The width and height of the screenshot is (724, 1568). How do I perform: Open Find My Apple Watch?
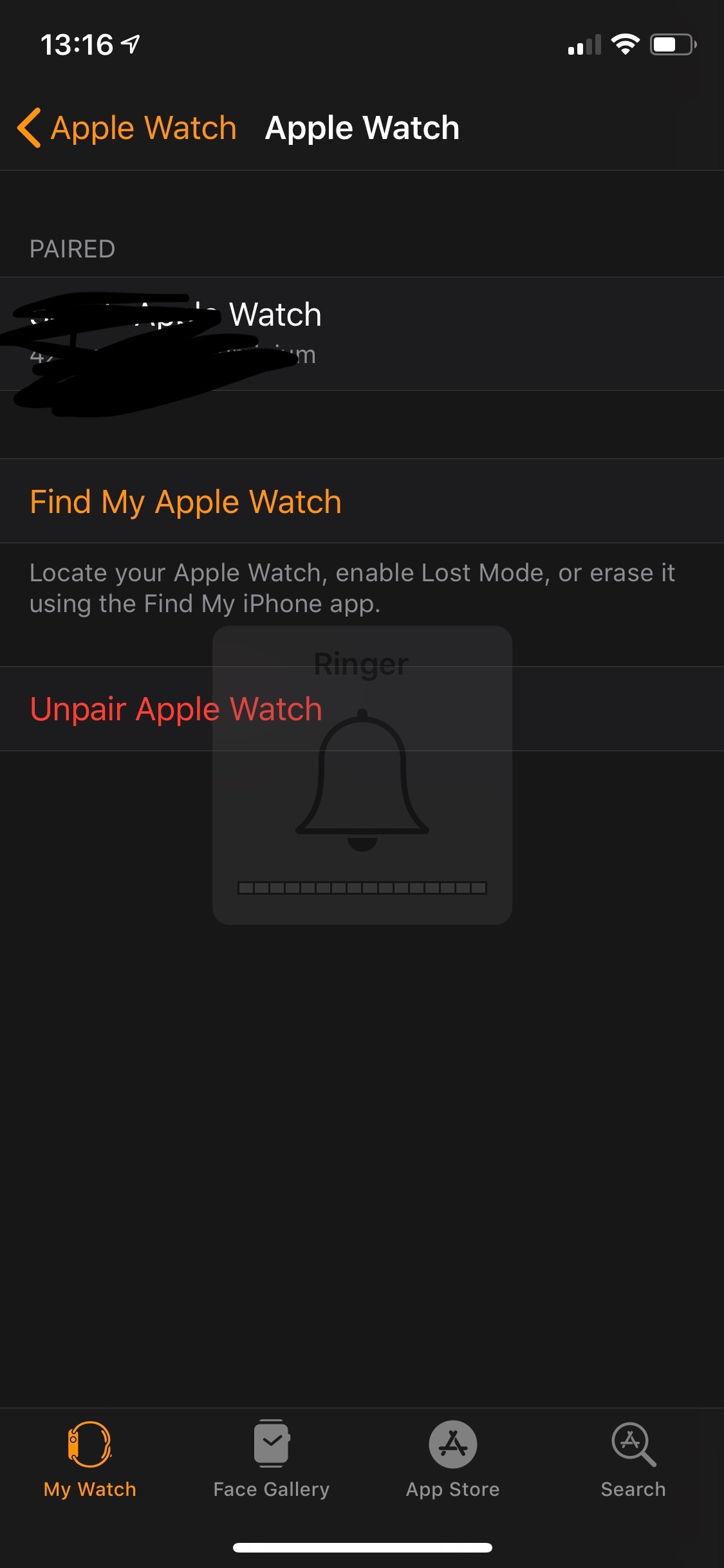tap(185, 501)
